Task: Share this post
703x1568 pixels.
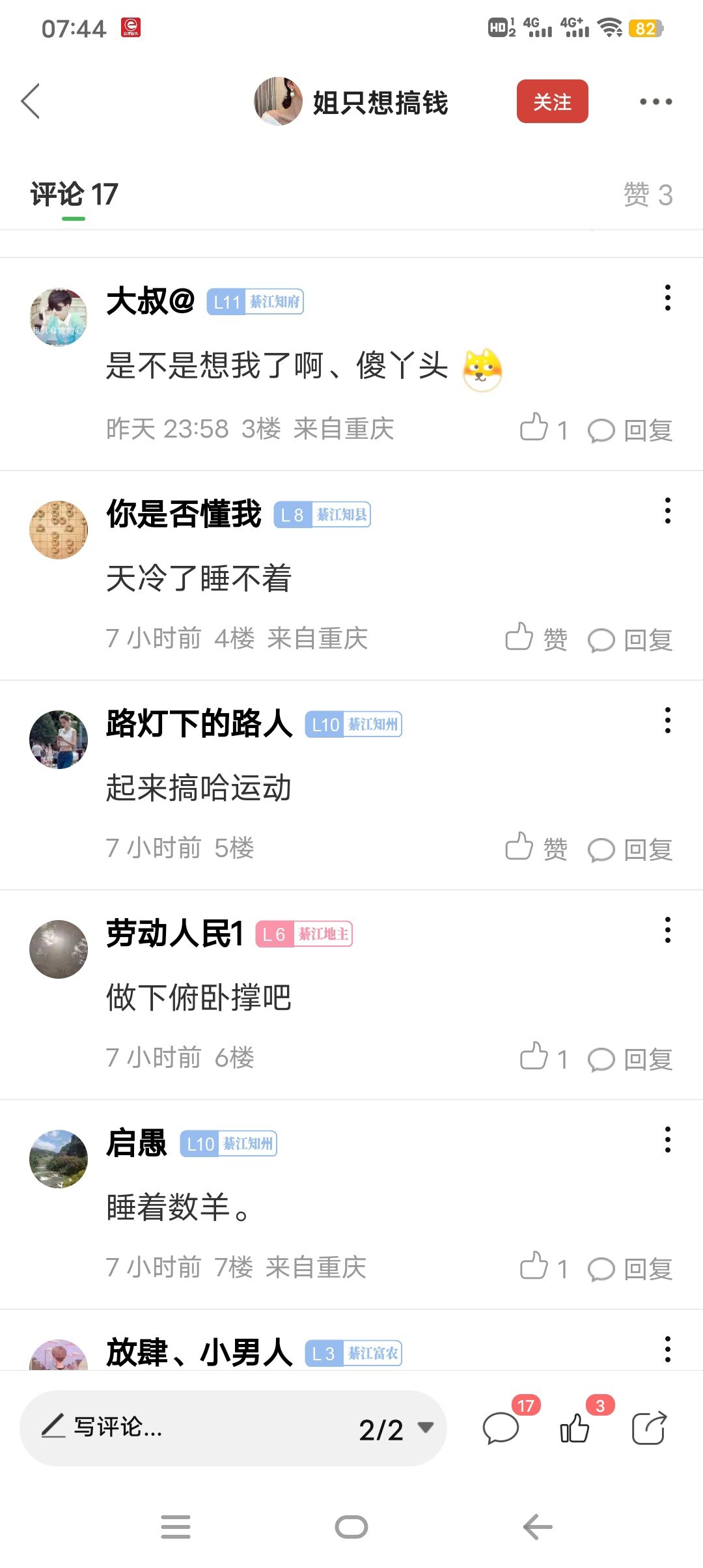Action: click(649, 1429)
